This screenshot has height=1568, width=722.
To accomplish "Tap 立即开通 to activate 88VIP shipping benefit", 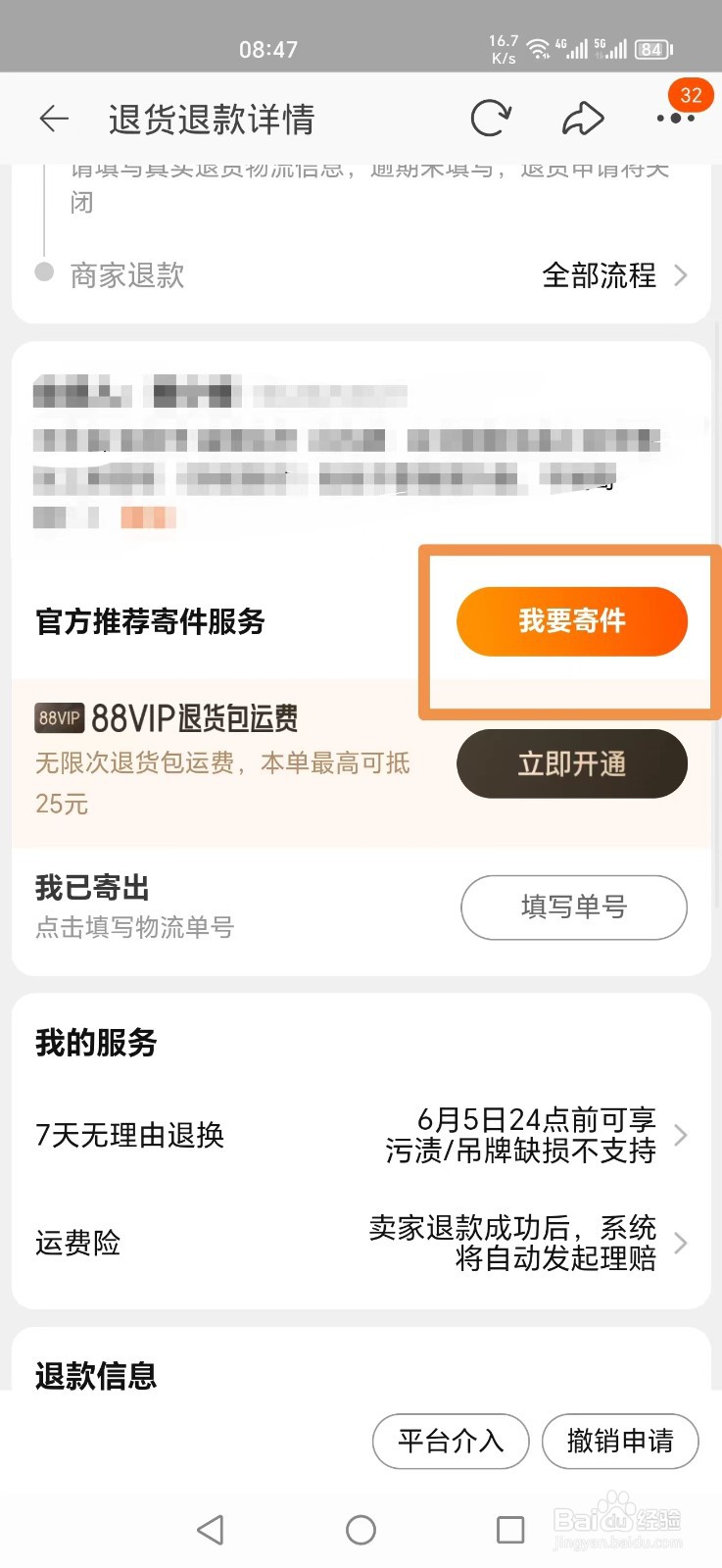I will point(572,763).
